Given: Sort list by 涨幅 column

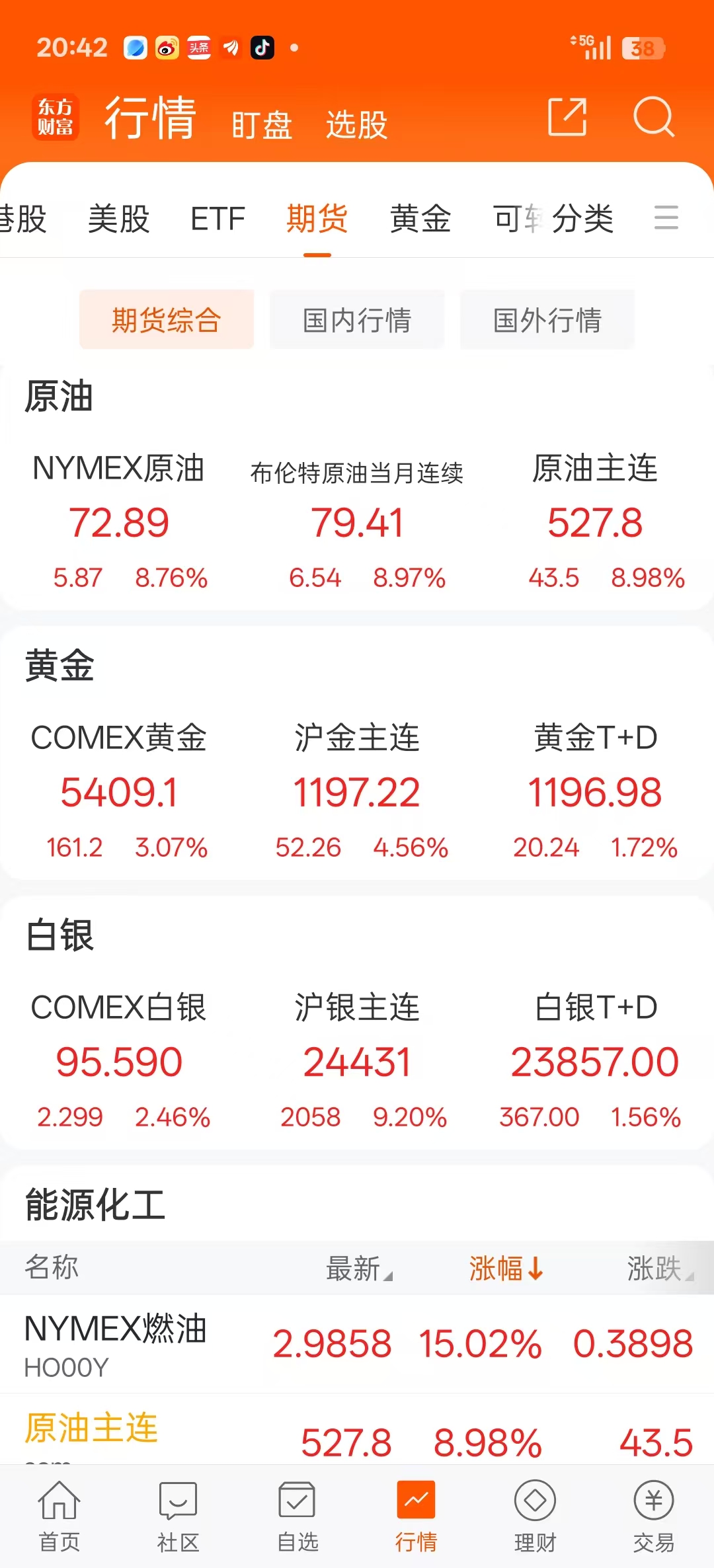Looking at the screenshot, I should point(506,1268).
